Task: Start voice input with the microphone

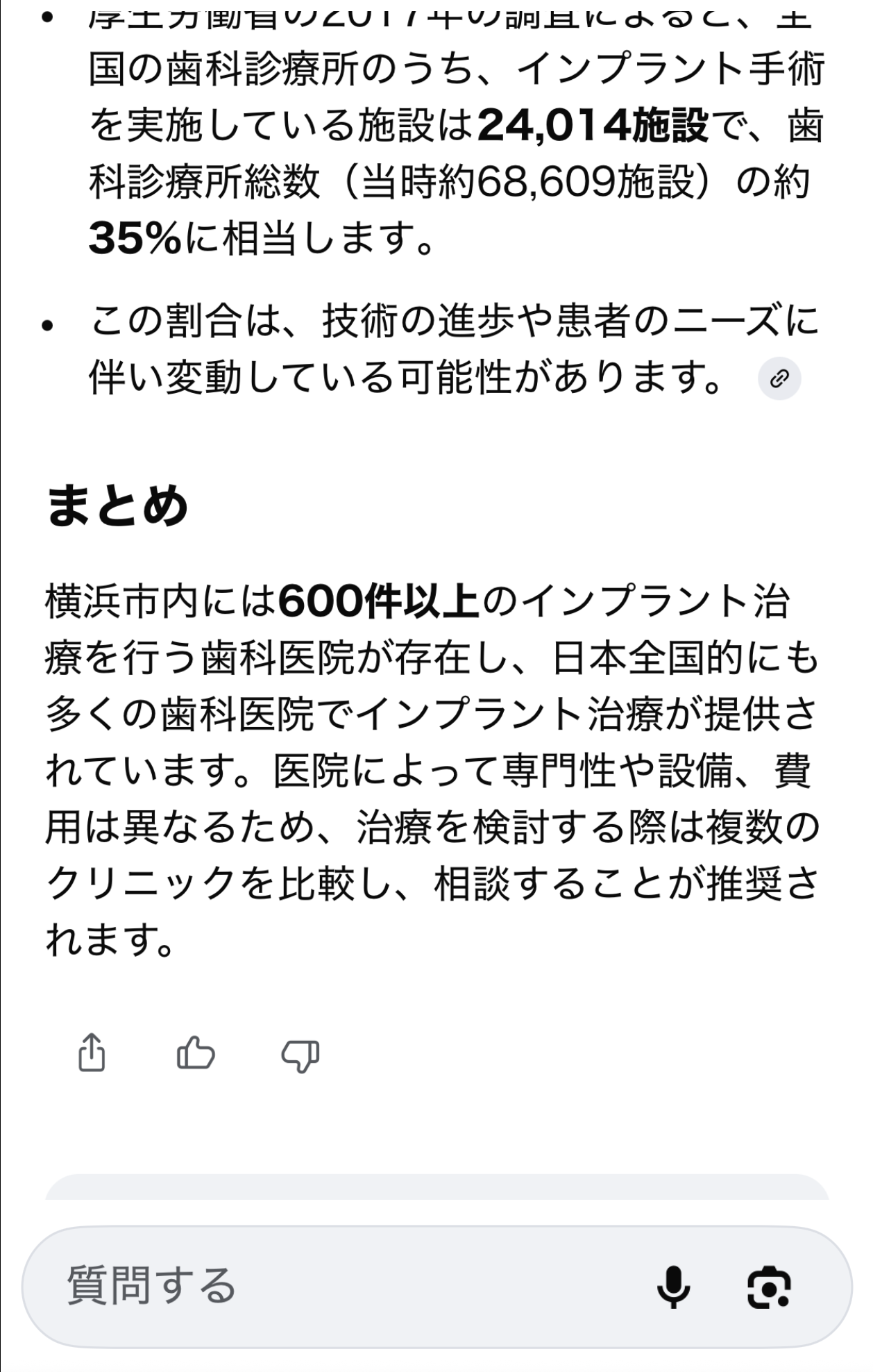Action: (672, 1286)
